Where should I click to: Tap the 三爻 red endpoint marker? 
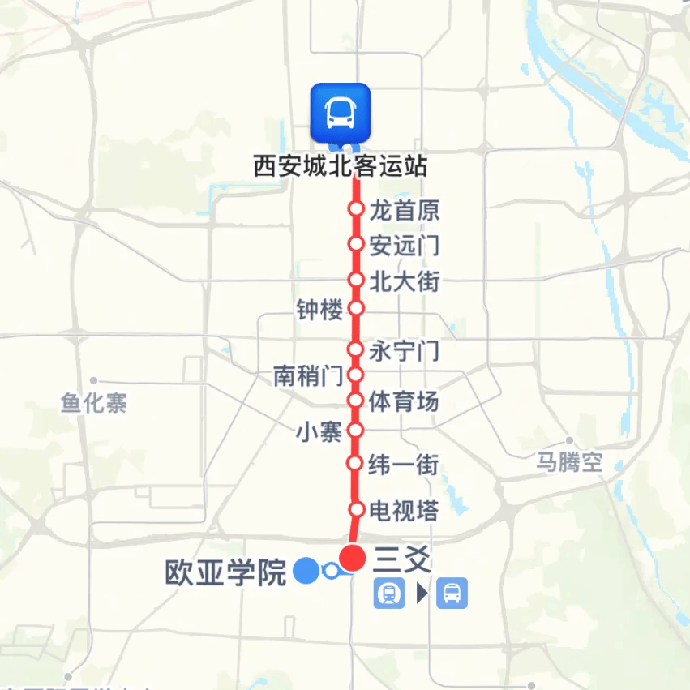pyautogui.click(x=353, y=557)
